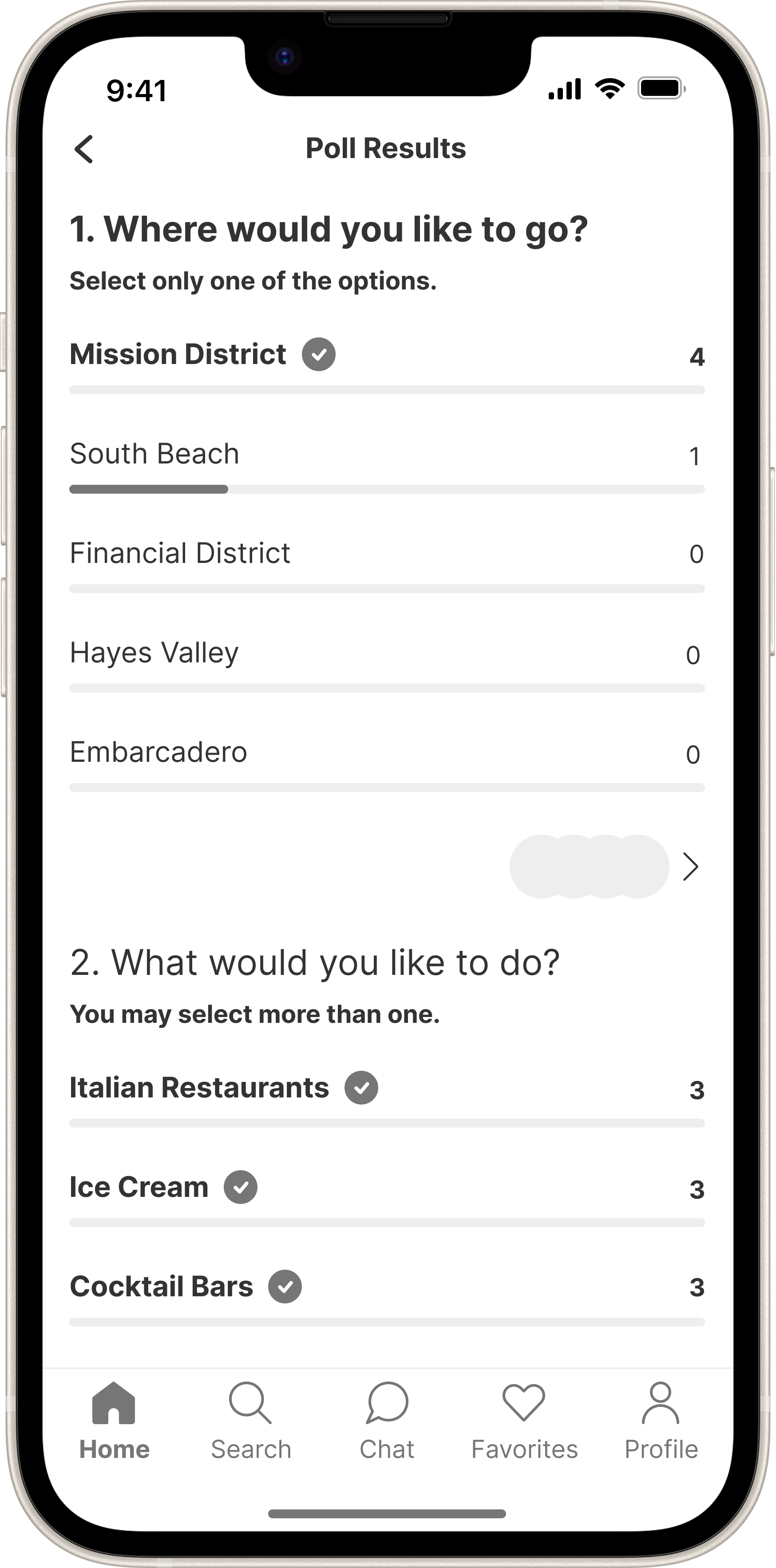This screenshot has width=776, height=1568.
Task: Choose the South Beach option
Action: [154, 454]
